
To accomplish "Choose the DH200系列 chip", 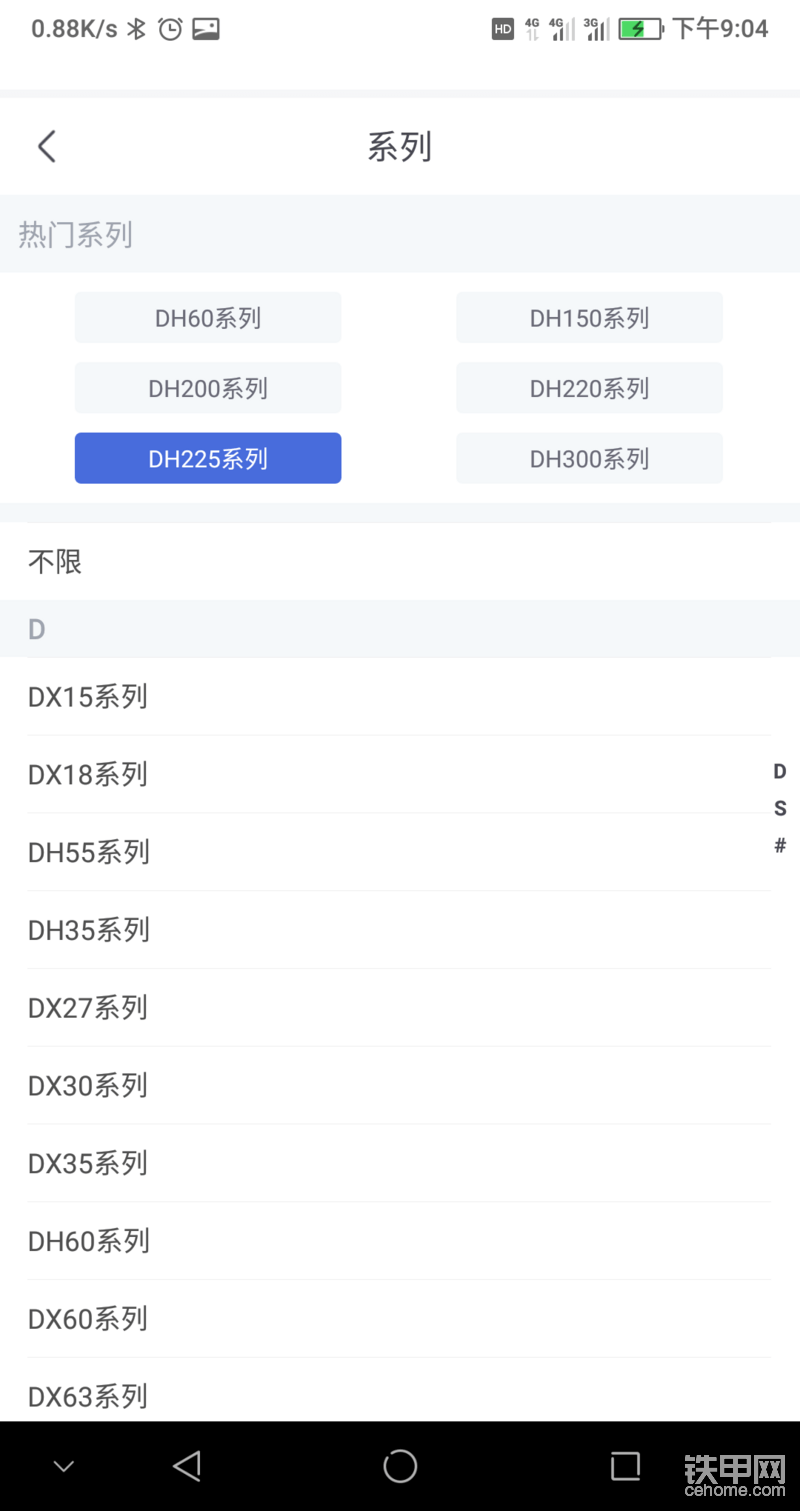I will (208, 388).
